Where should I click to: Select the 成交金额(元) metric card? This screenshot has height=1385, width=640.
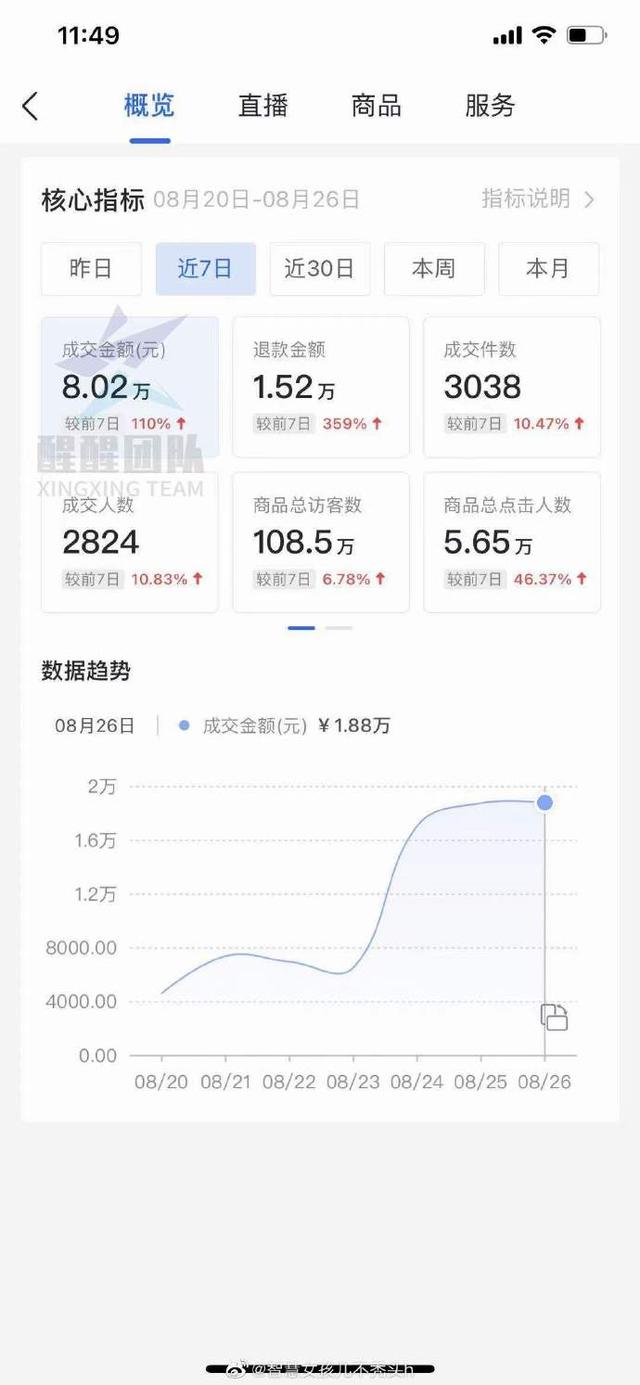click(x=129, y=387)
